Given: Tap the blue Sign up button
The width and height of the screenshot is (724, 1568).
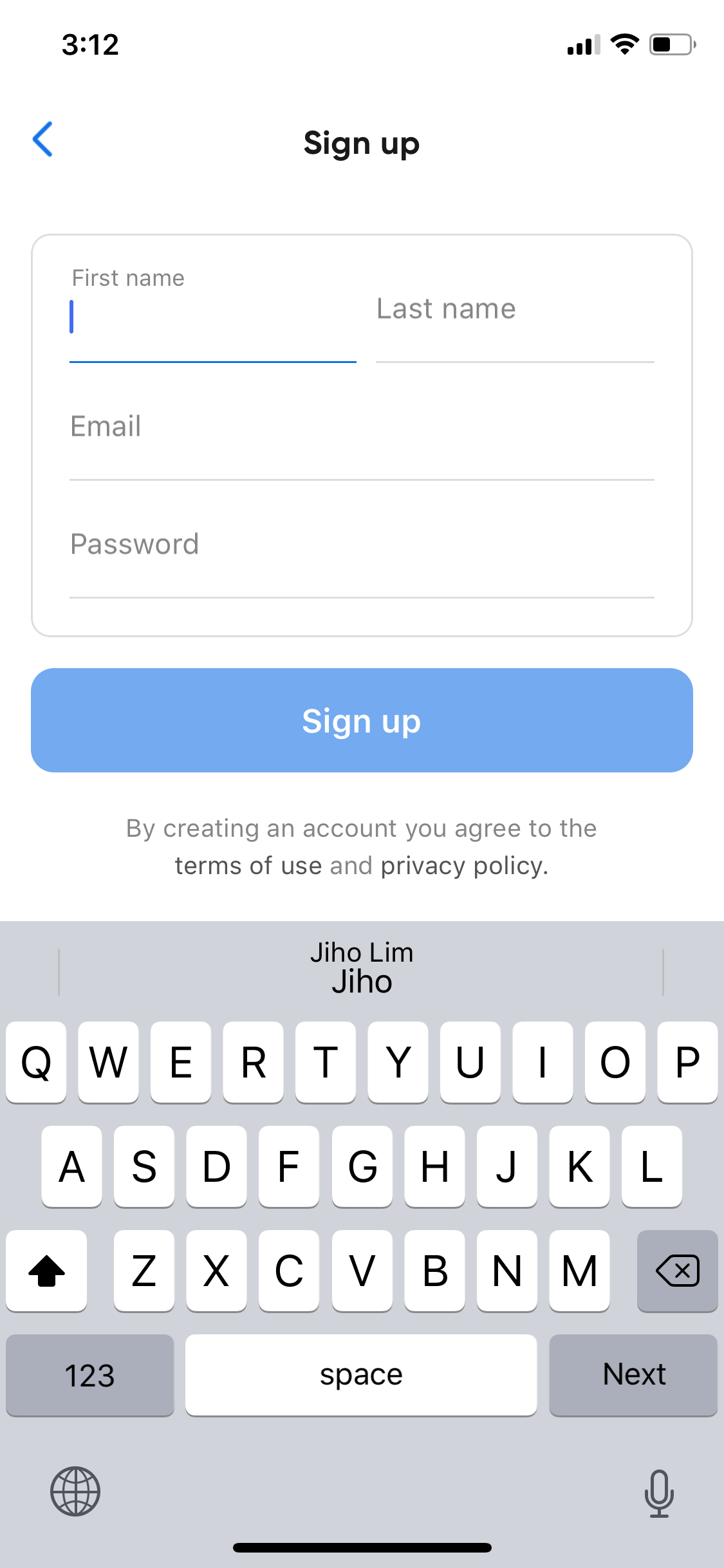Looking at the screenshot, I should (362, 720).
